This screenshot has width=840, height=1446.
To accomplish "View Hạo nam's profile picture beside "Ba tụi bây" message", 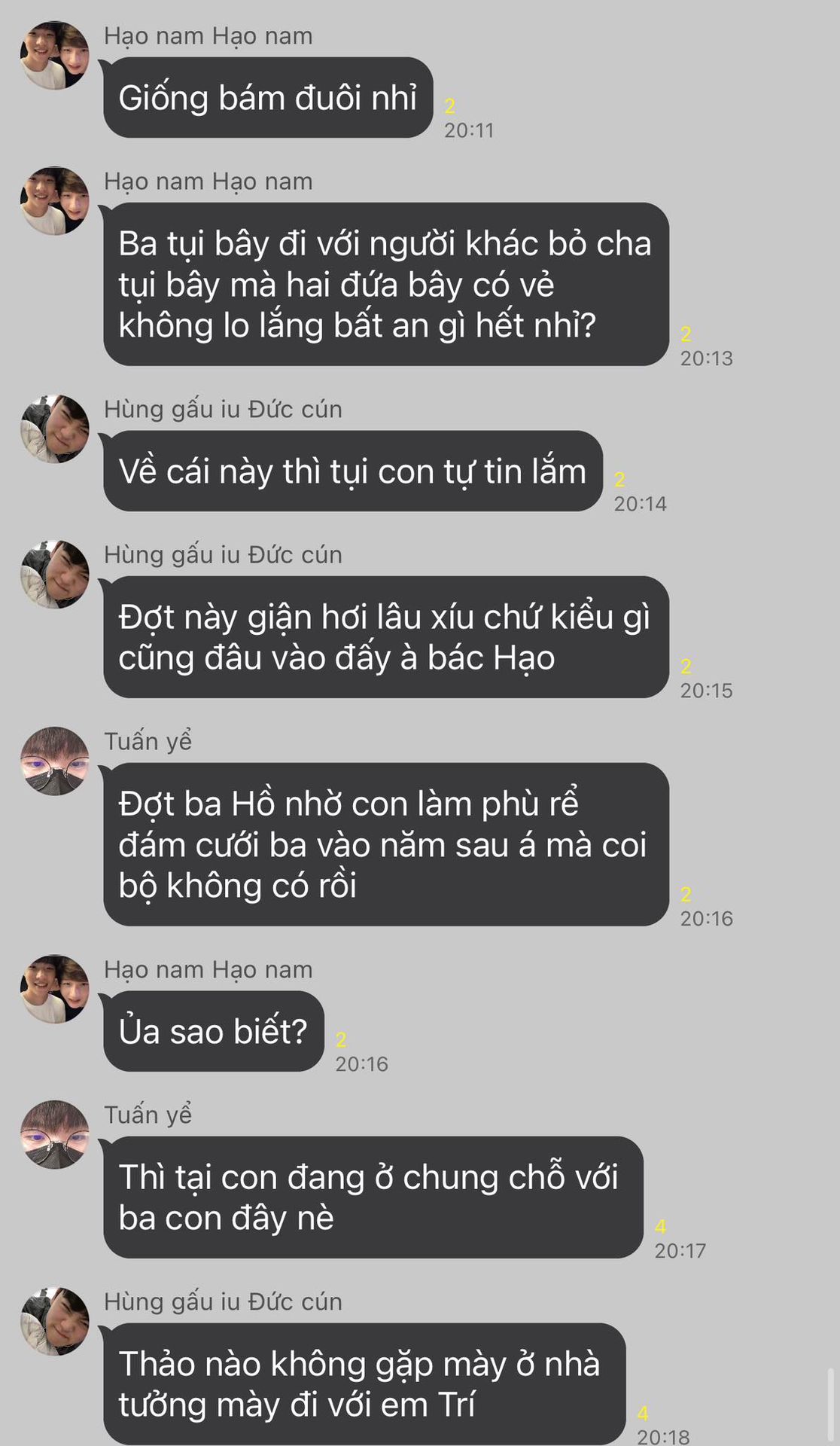I will 54,201.
